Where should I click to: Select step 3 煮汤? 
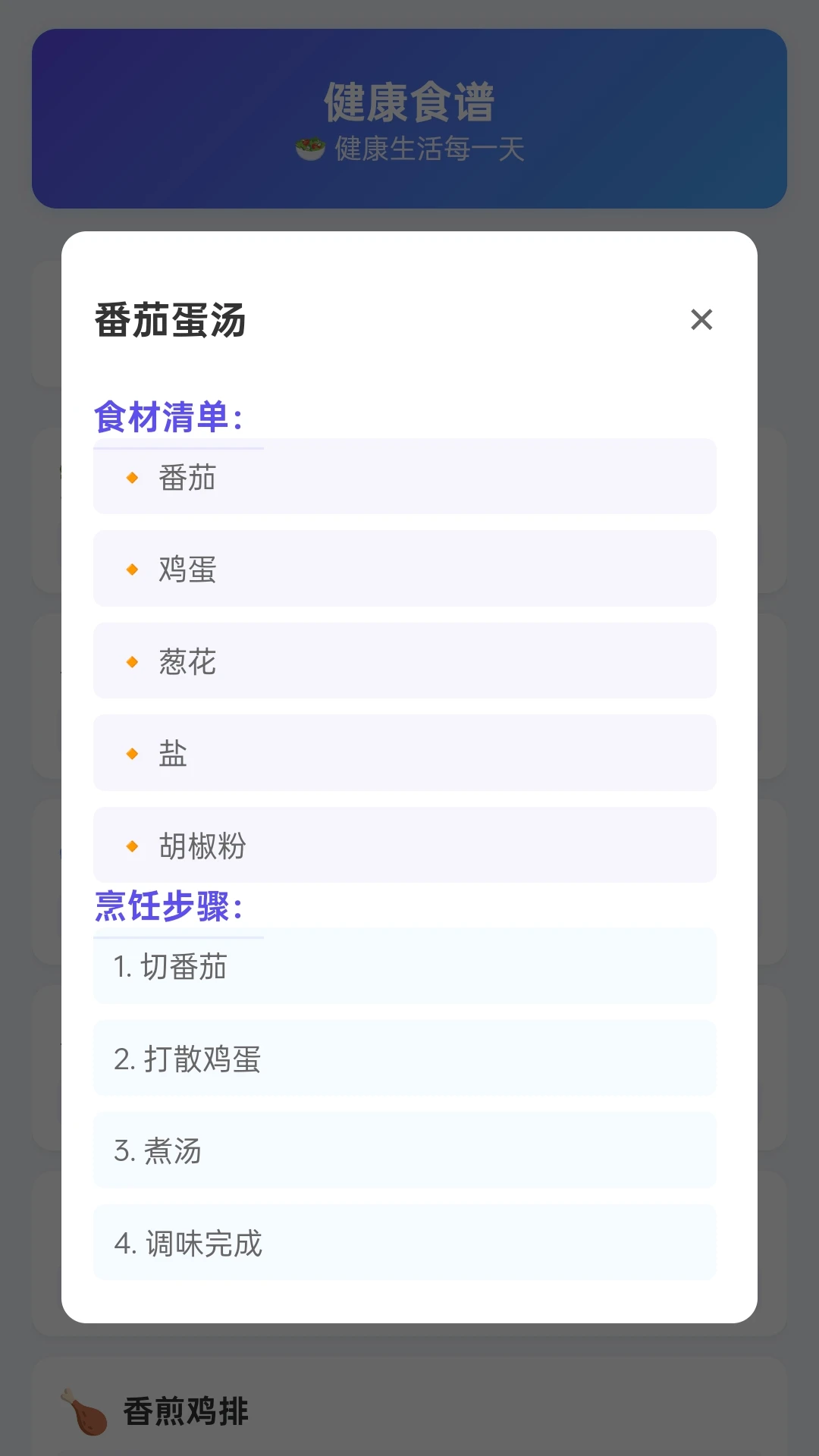point(404,1150)
